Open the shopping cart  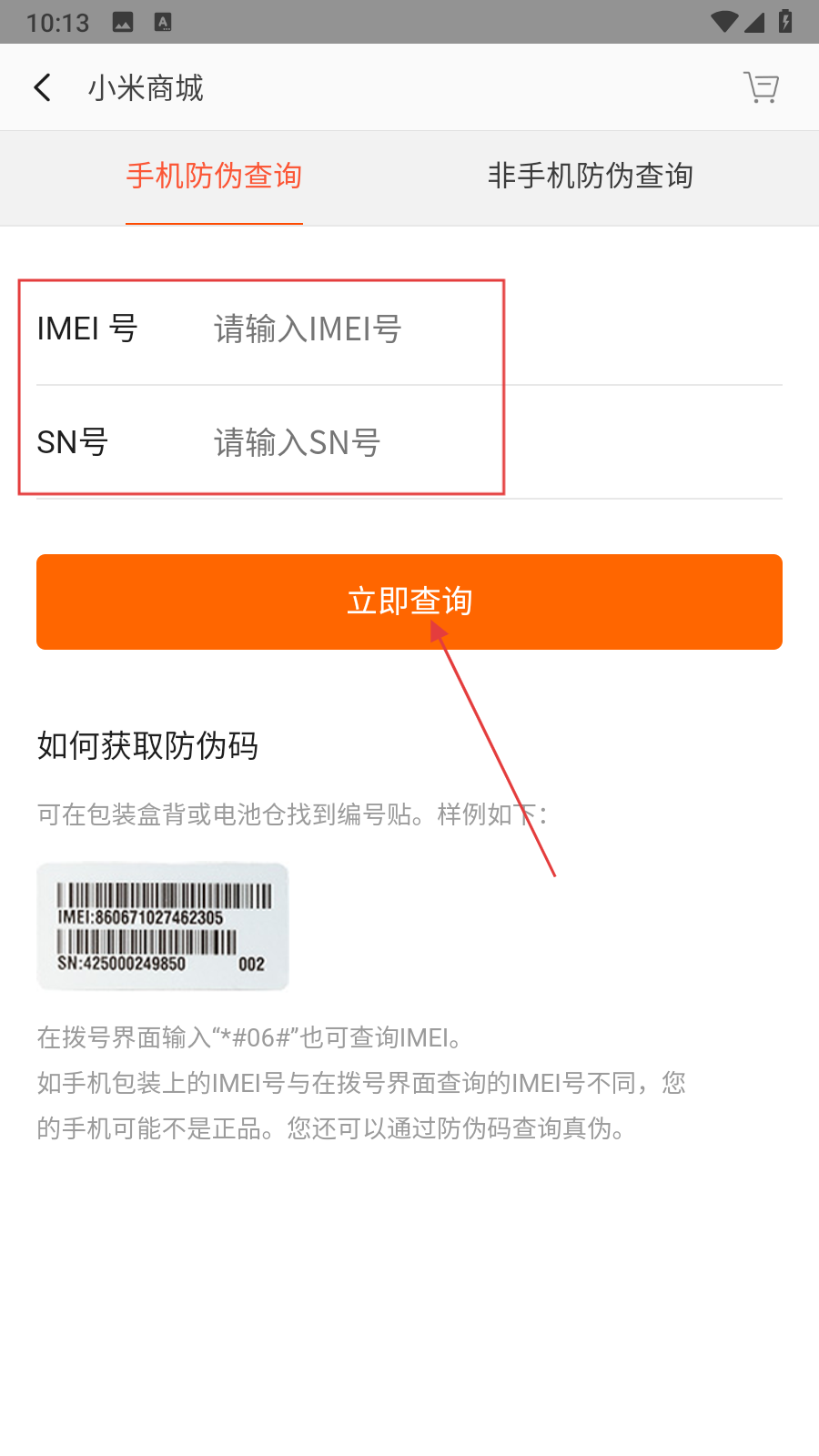762,87
